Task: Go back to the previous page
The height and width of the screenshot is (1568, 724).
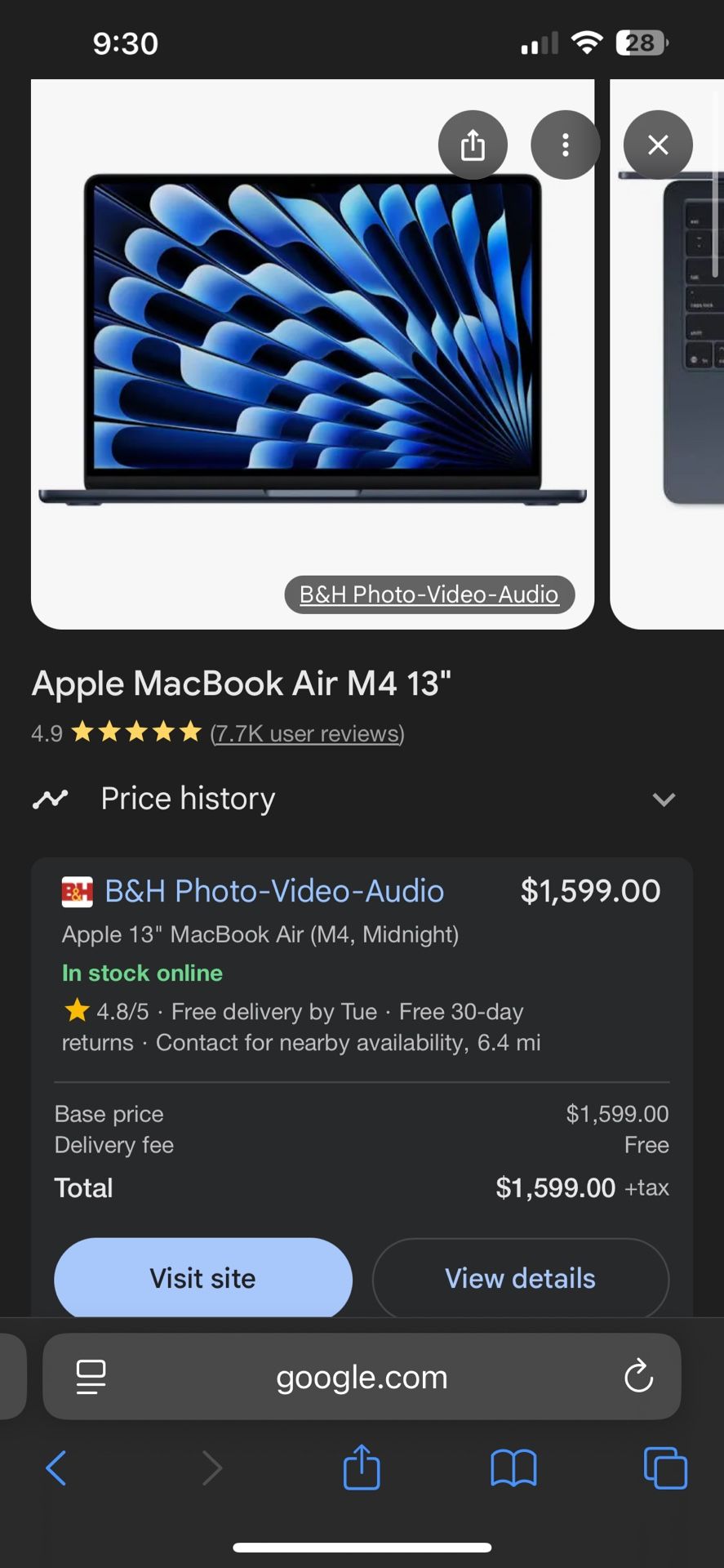Action: [56, 1468]
